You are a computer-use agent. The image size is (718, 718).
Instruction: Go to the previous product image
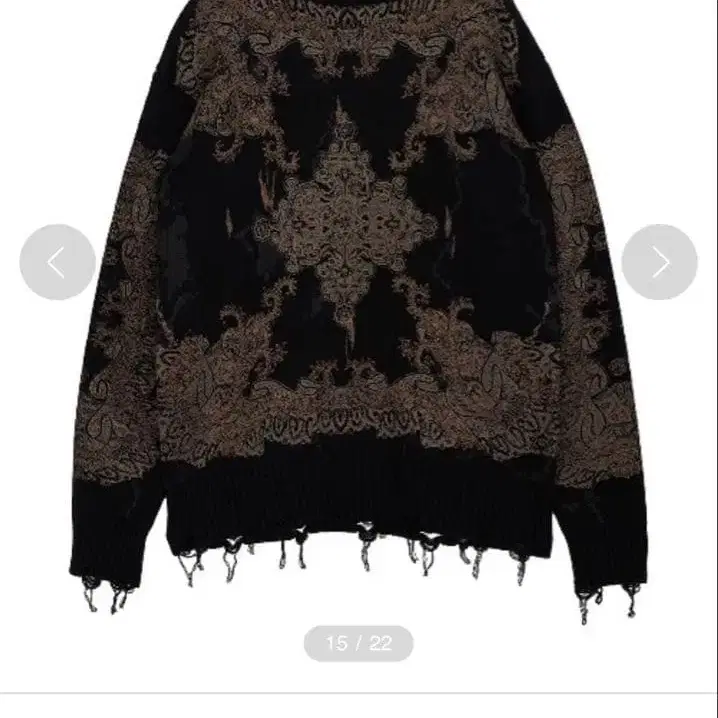click(57, 262)
